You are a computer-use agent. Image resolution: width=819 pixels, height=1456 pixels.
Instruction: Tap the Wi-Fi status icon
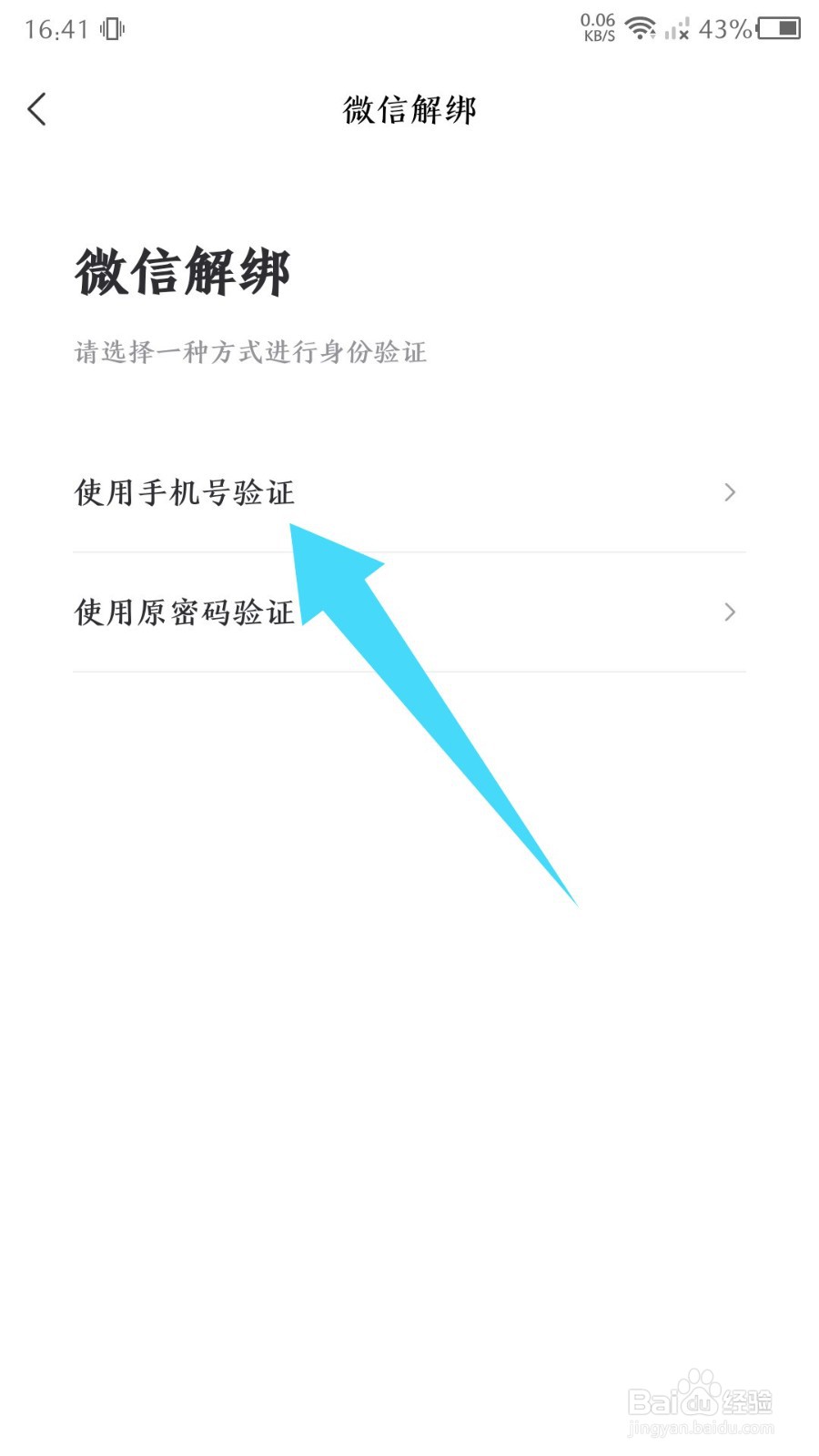[x=642, y=27]
